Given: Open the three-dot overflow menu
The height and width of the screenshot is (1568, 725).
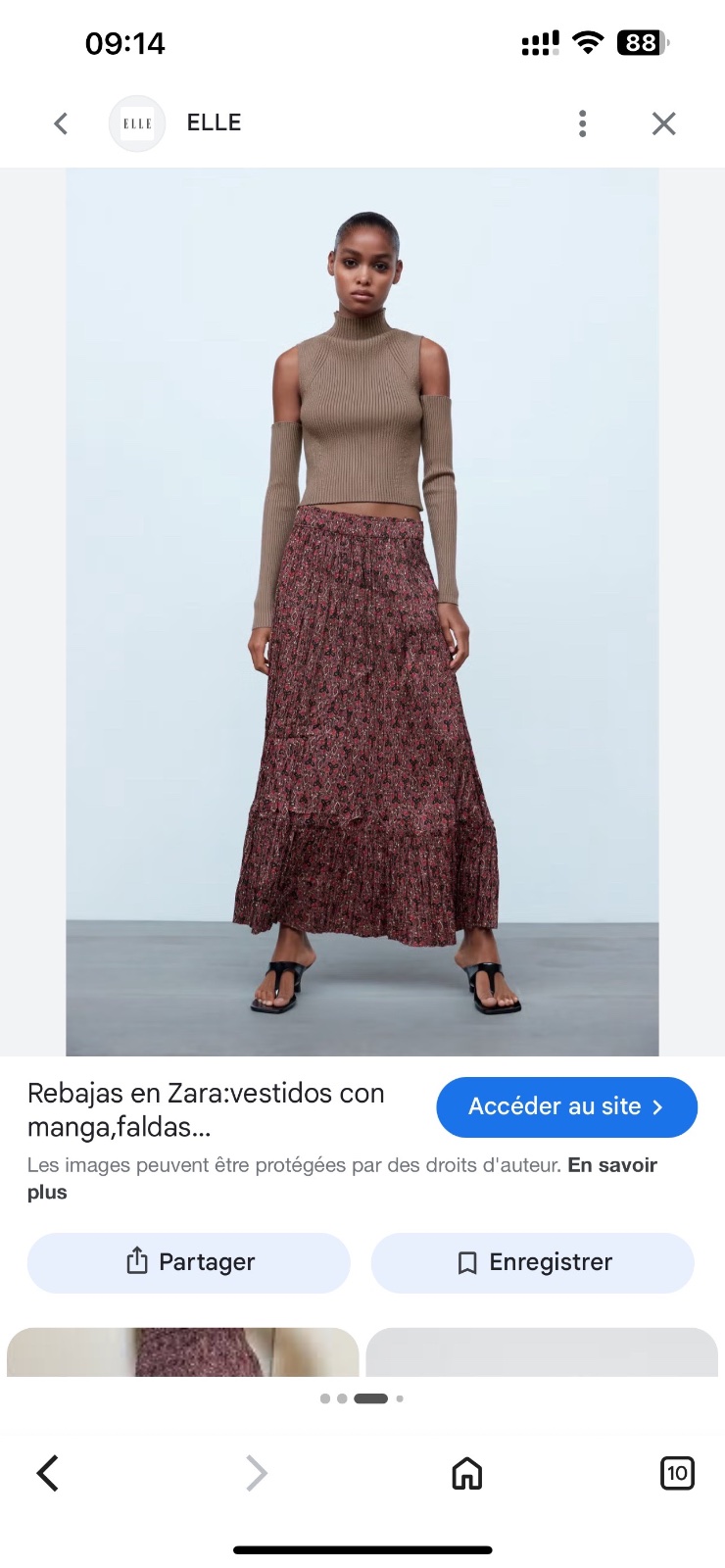Looking at the screenshot, I should tap(583, 123).
